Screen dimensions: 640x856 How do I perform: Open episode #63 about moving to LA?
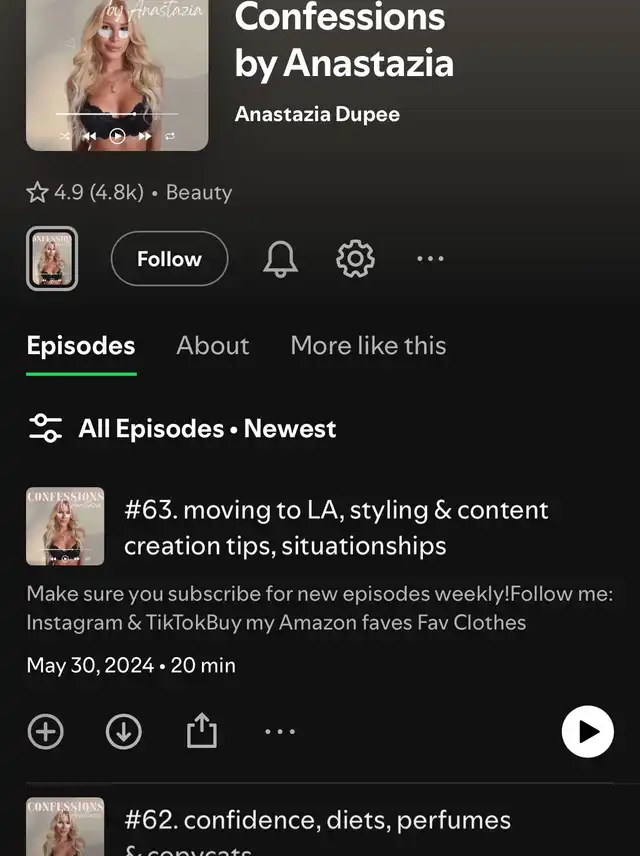pyautogui.click(x=336, y=527)
